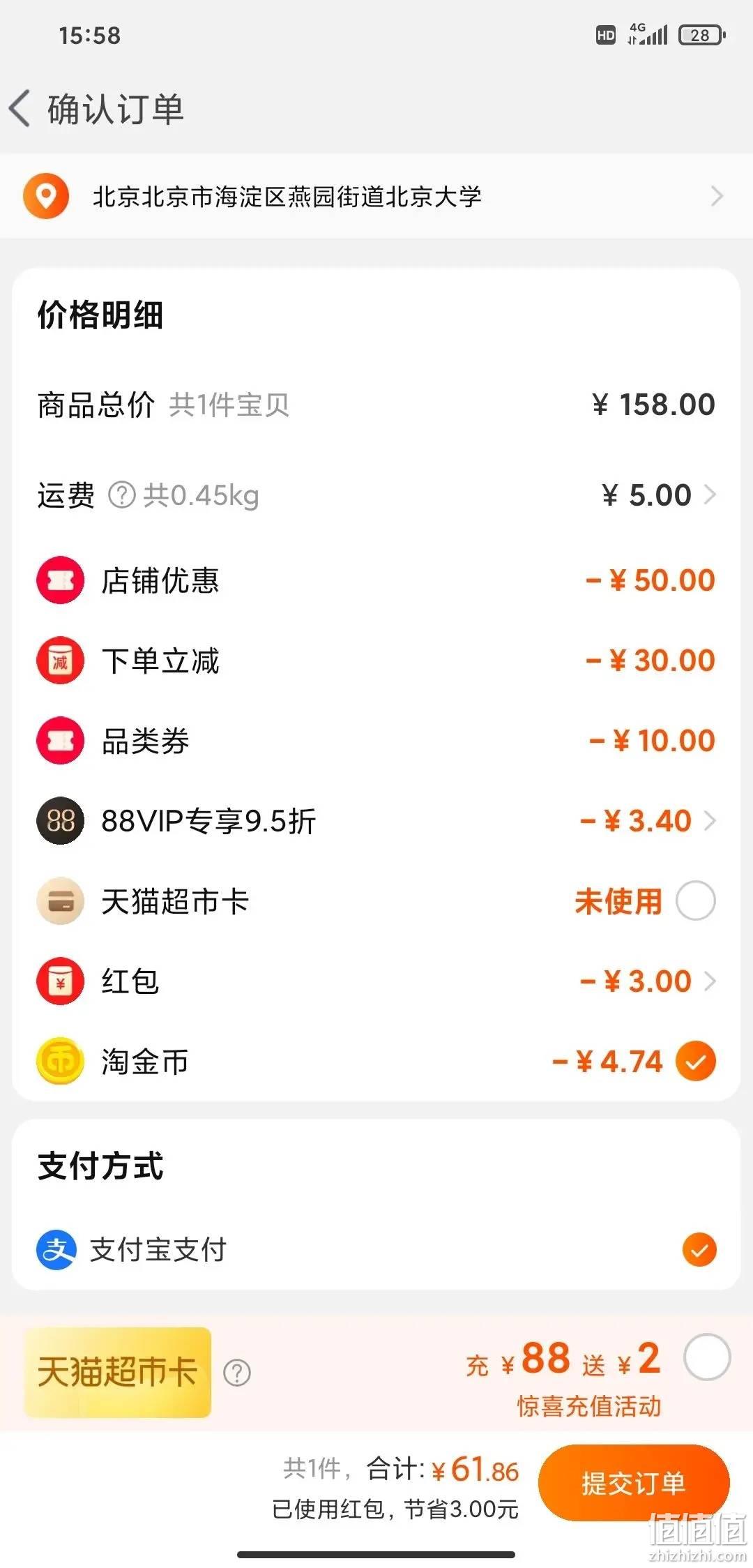Tap 提交订单 to submit the order
Screen dimensions: 753x1568
(x=634, y=1483)
